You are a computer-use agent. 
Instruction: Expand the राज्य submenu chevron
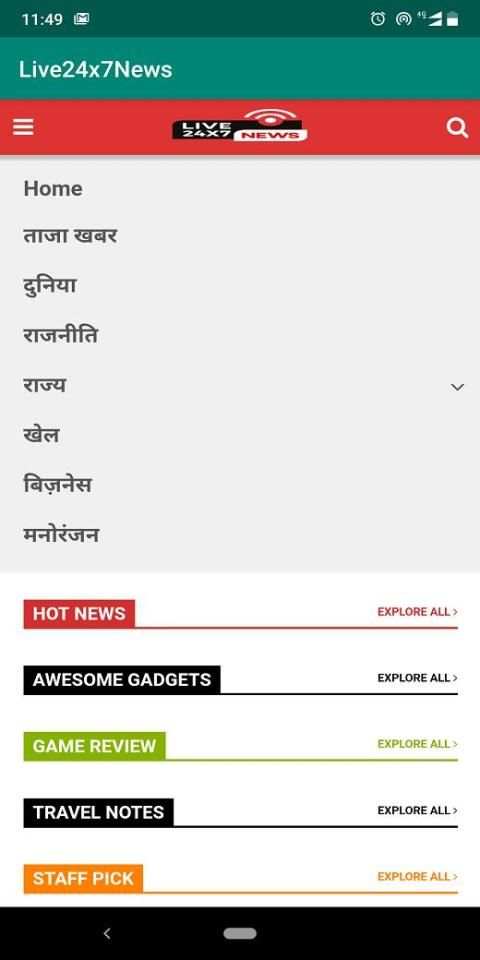click(457, 386)
